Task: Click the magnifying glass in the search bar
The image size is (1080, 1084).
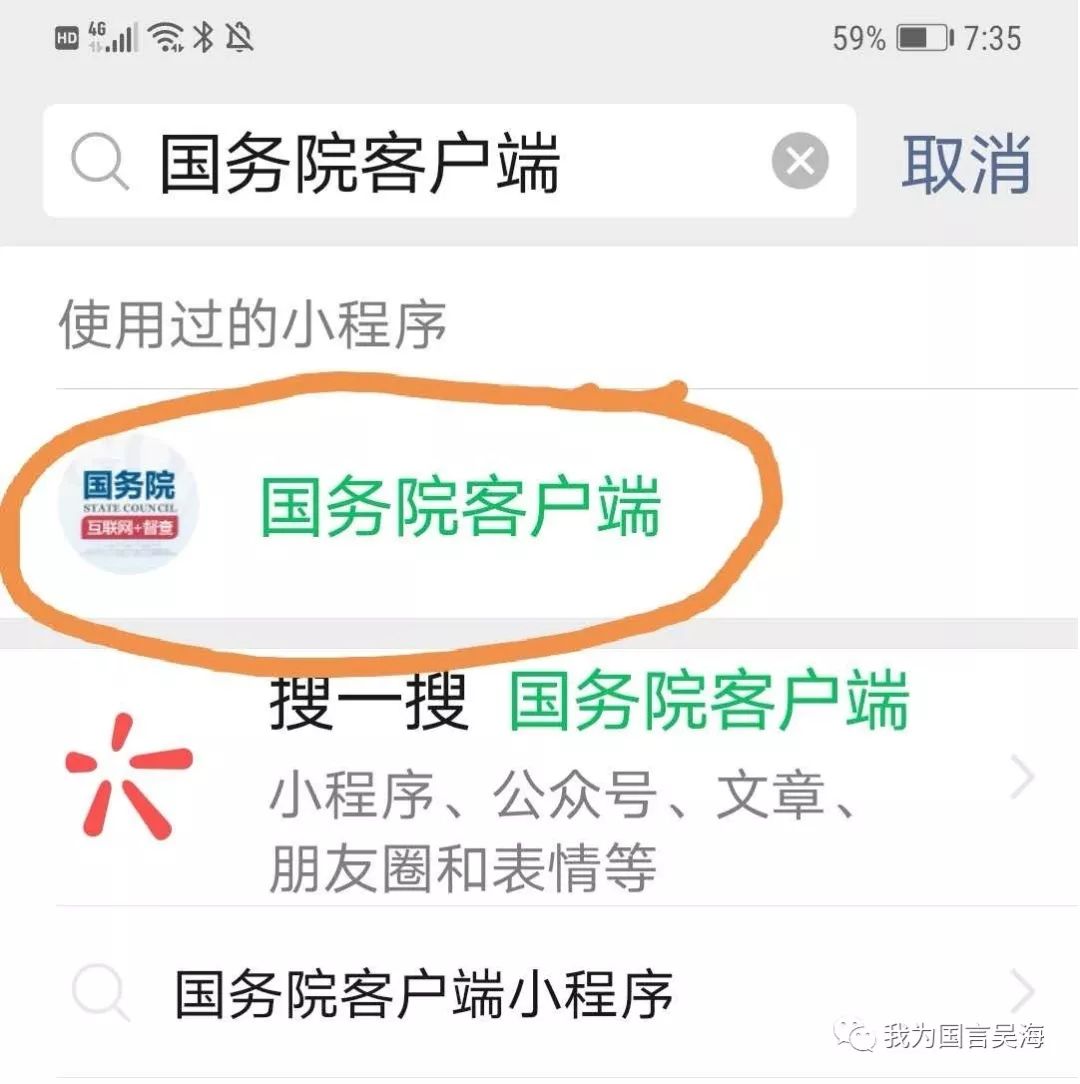Action: (x=98, y=162)
